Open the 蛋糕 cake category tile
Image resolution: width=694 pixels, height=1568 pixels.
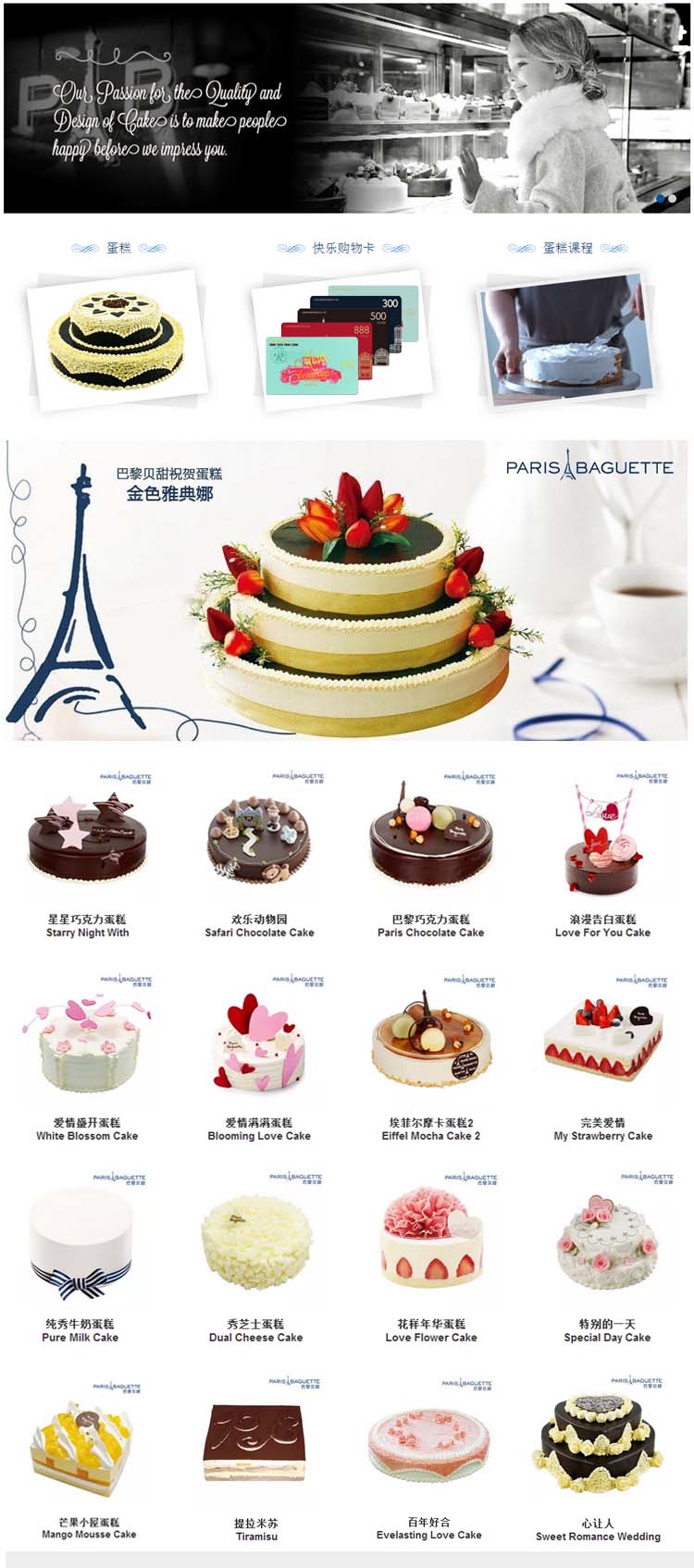tap(117, 340)
